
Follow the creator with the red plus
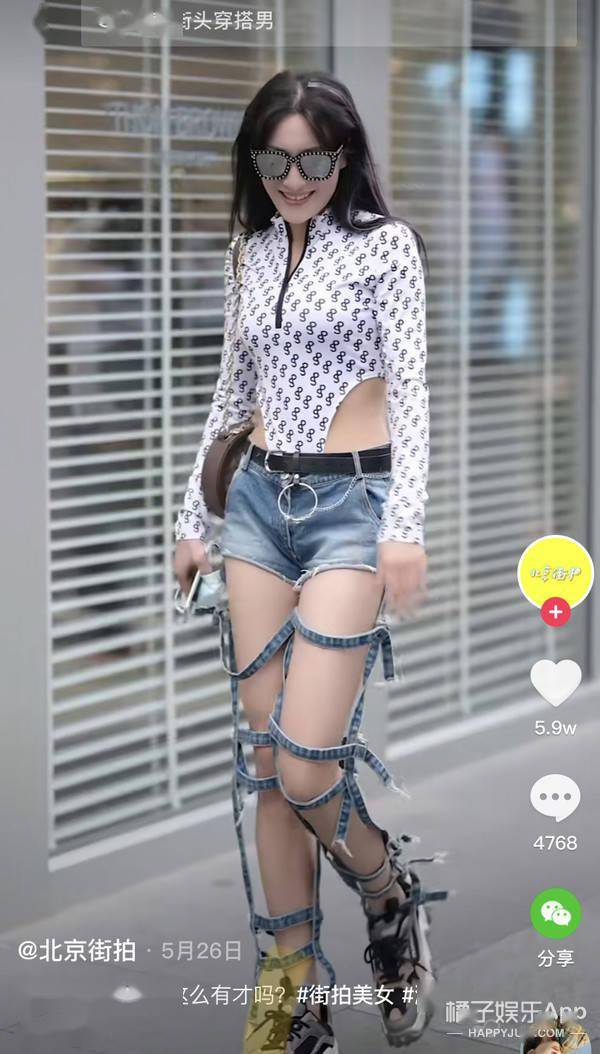tap(555, 612)
